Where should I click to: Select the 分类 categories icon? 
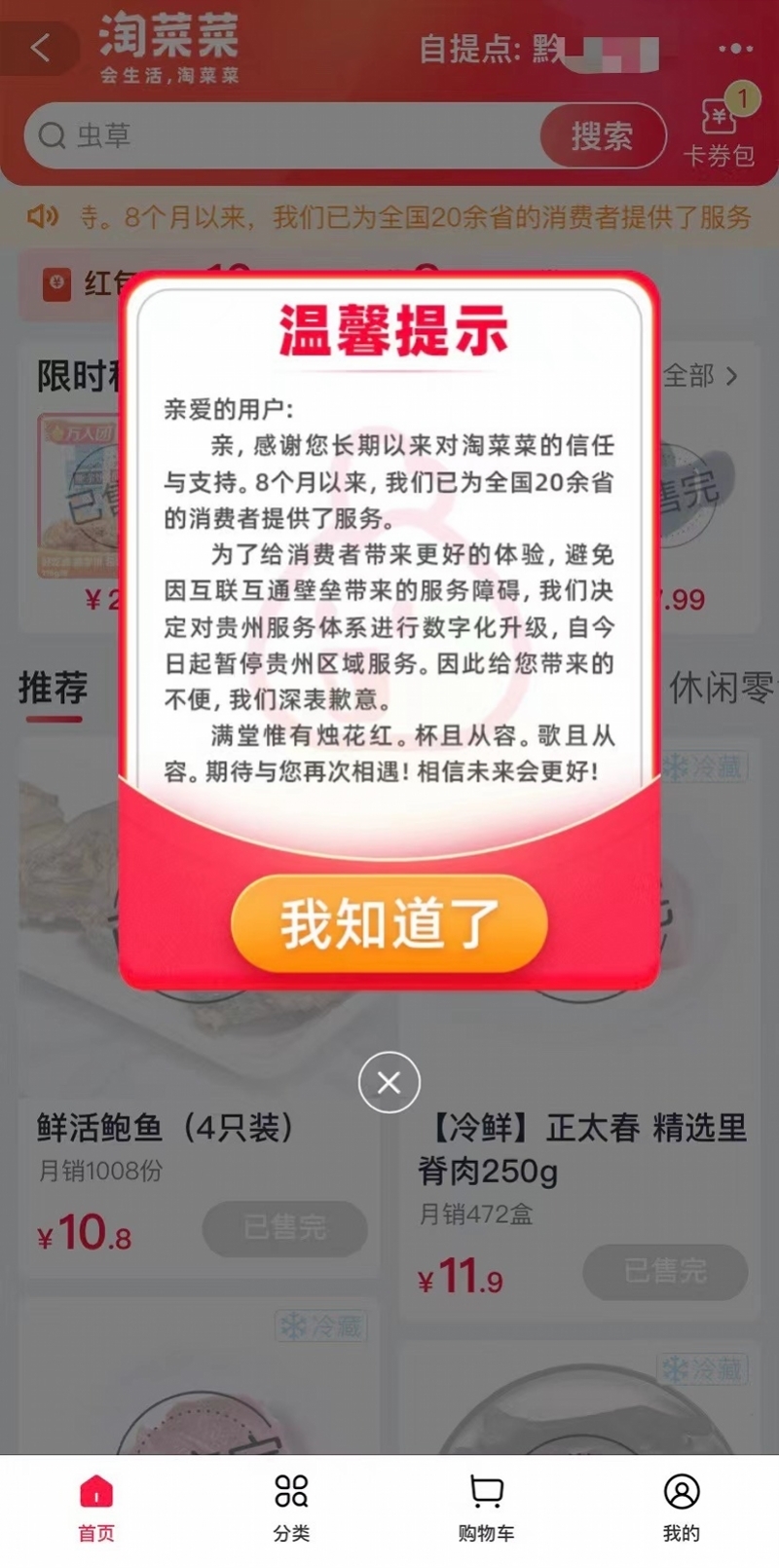pos(291,1491)
